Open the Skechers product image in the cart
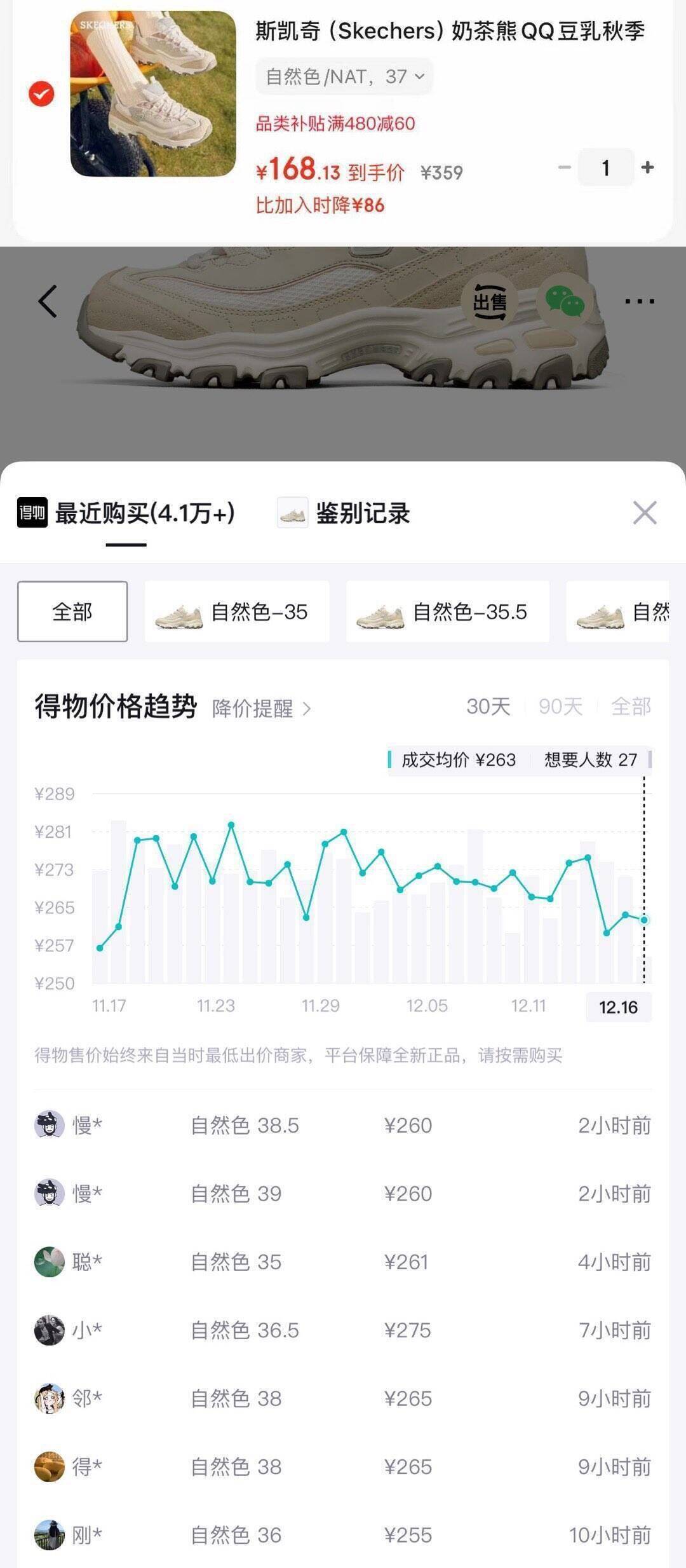 pos(152,94)
